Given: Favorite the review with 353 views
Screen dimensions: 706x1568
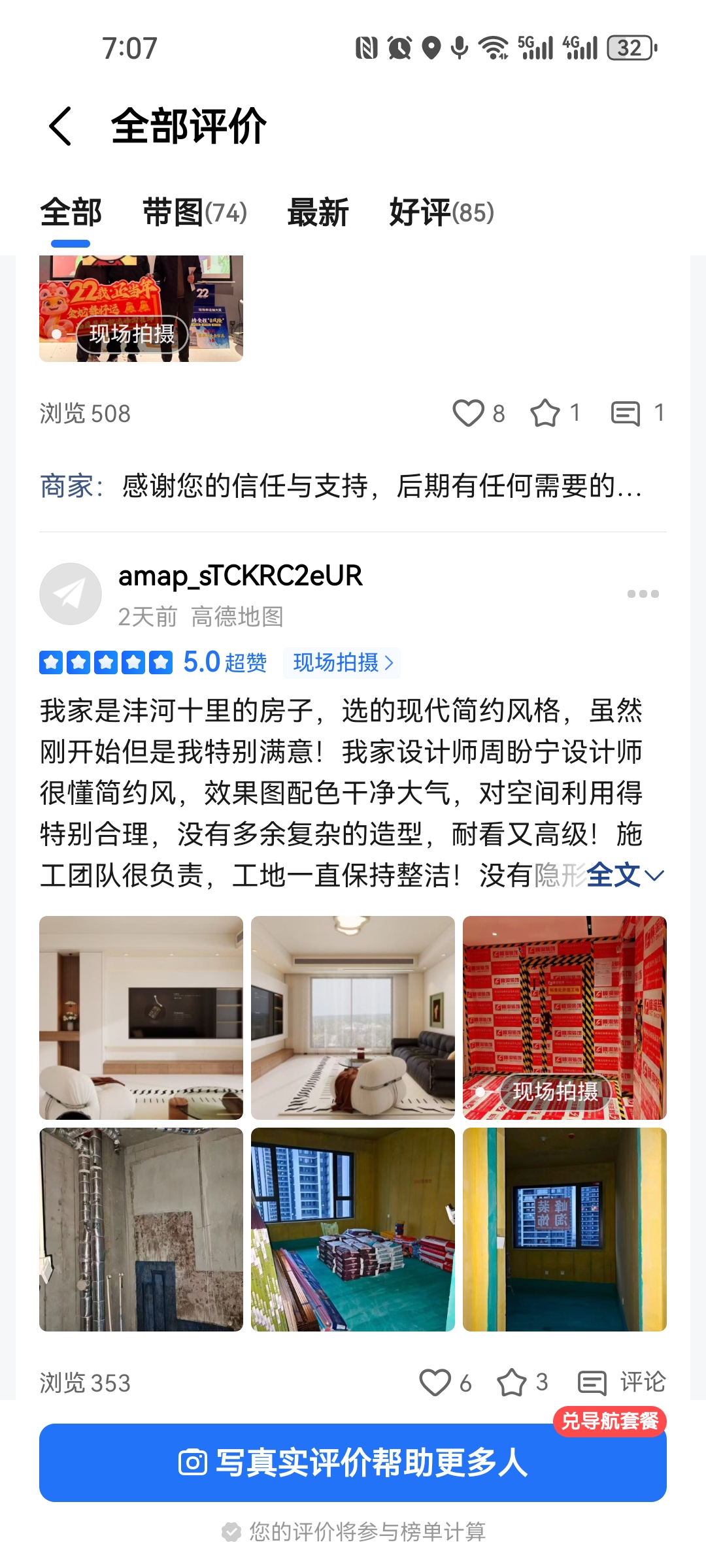Looking at the screenshot, I should (x=512, y=1382).
